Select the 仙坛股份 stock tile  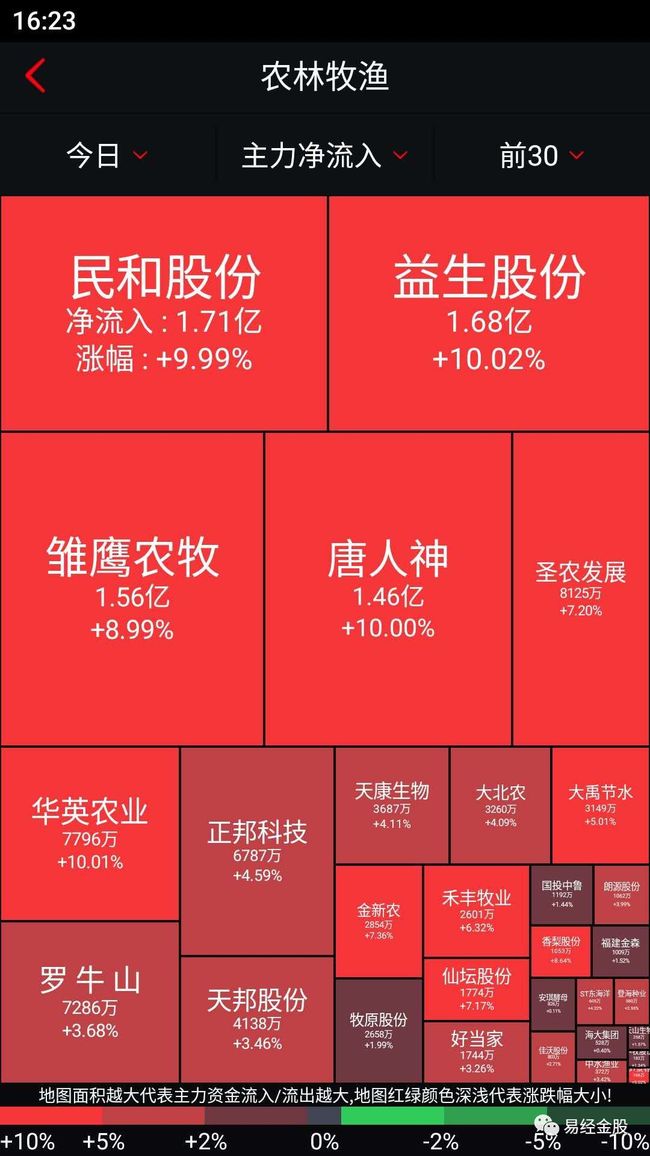click(476, 989)
